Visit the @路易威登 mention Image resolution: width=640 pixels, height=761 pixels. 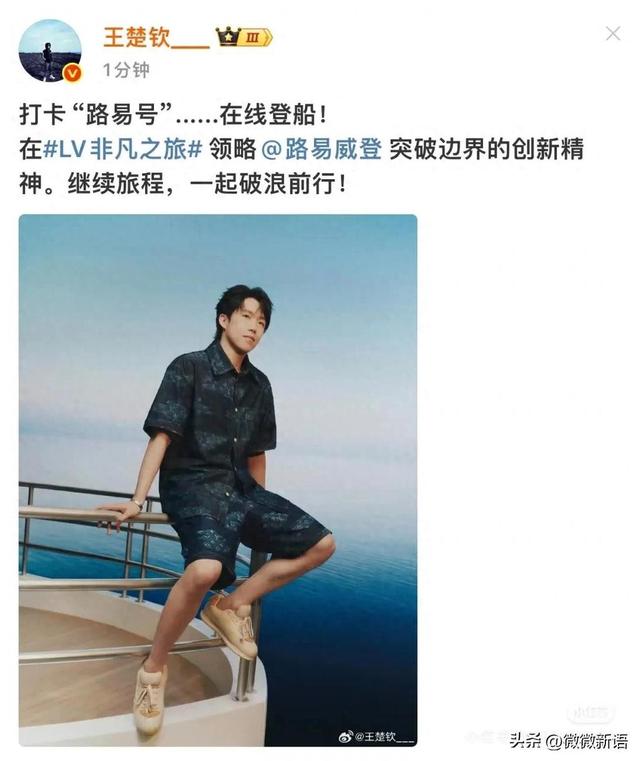tap(321, 150)
